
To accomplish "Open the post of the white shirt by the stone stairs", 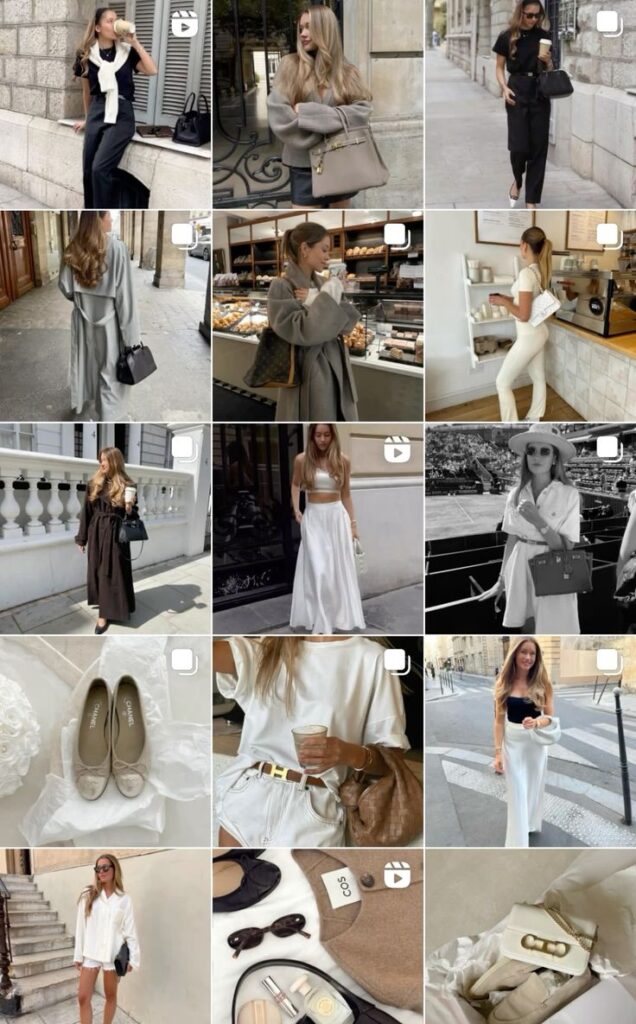I will point(105,936).
